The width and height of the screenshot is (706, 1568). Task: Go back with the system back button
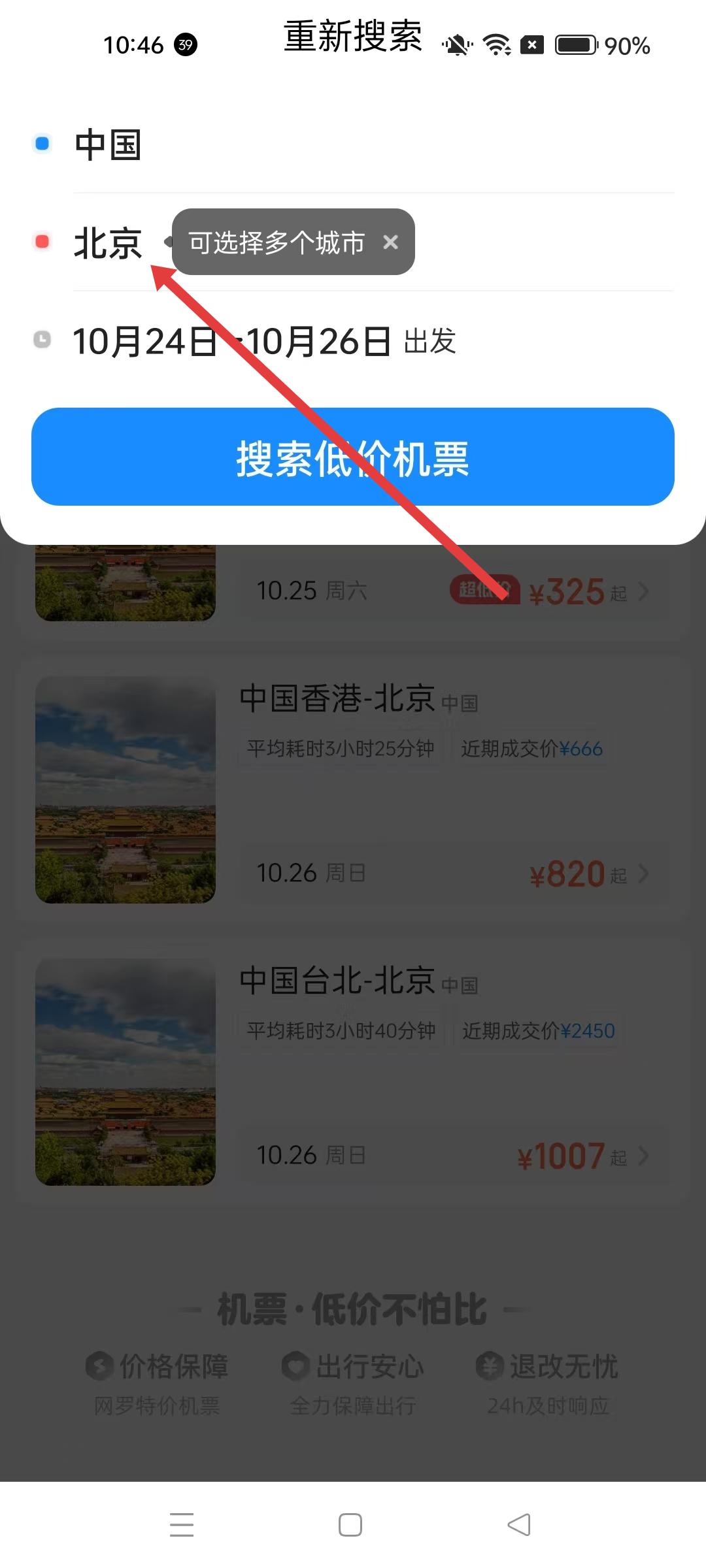519,1525
